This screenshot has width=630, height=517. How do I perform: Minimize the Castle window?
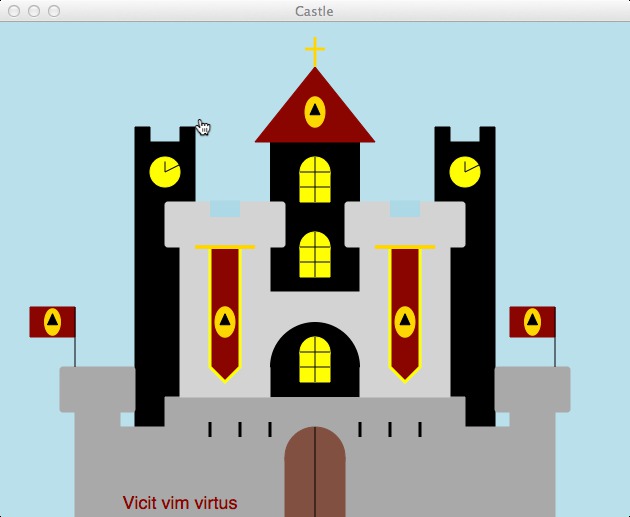(34, 11)
